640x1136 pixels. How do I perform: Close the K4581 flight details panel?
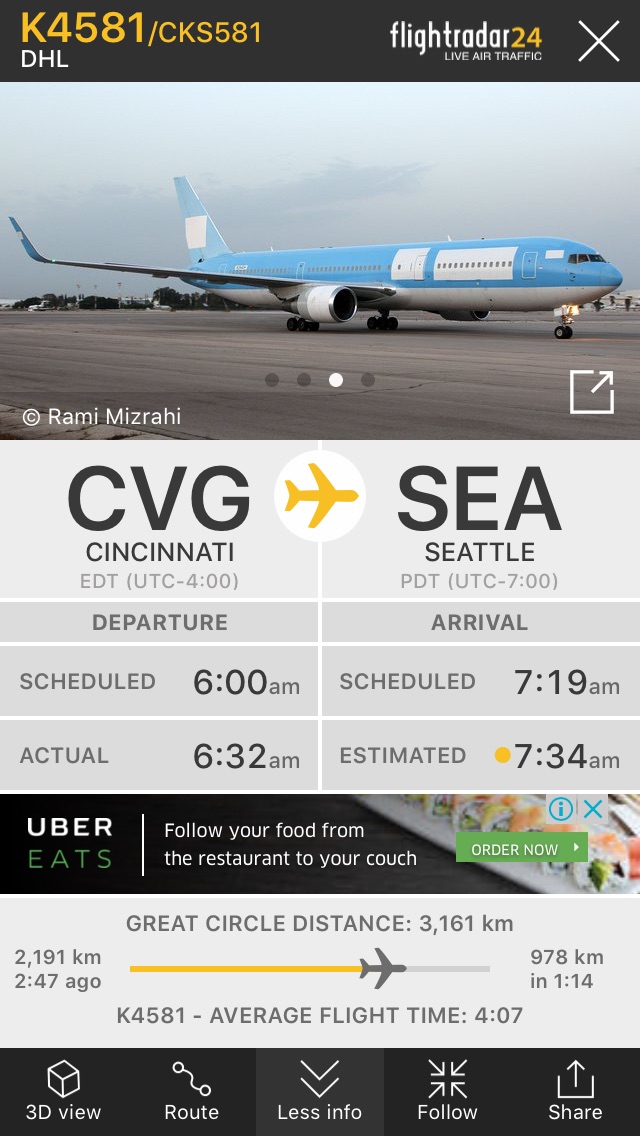pyautogui.click(x=598, y=41)
